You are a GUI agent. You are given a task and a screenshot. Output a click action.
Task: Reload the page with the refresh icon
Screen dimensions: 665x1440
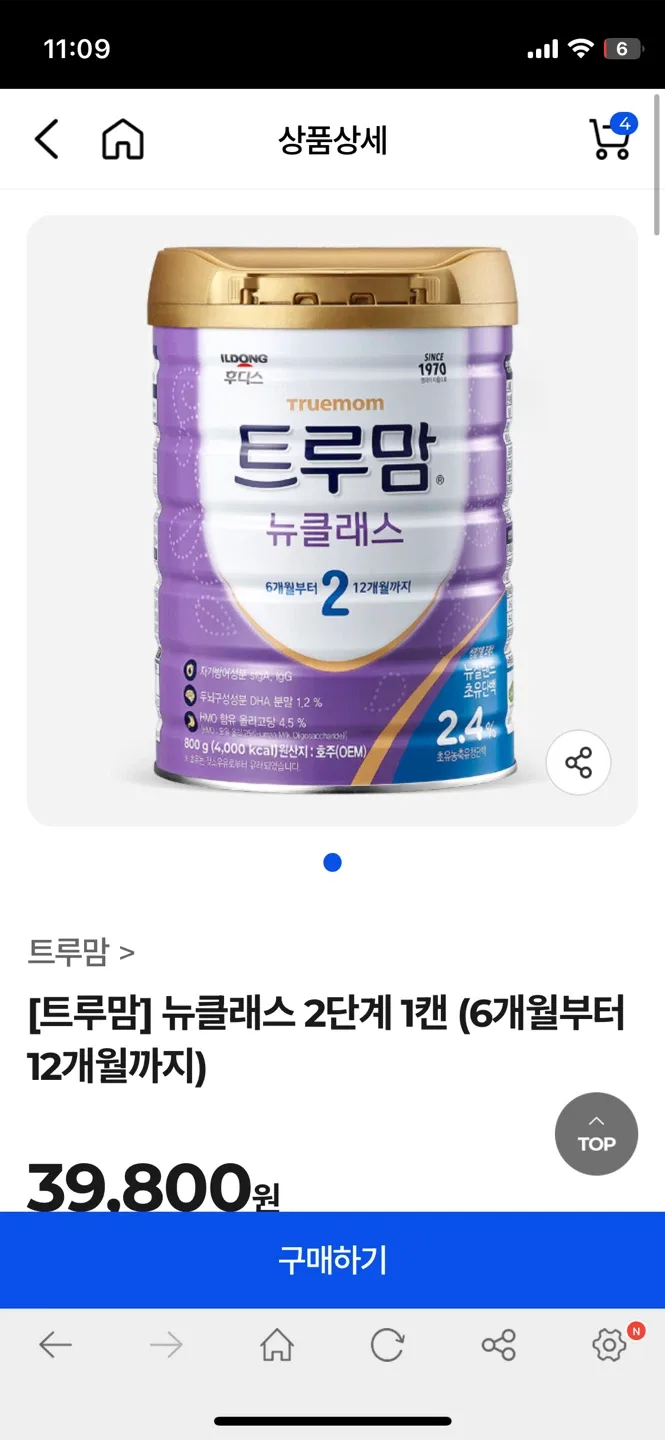click(x=387, y=1345)
